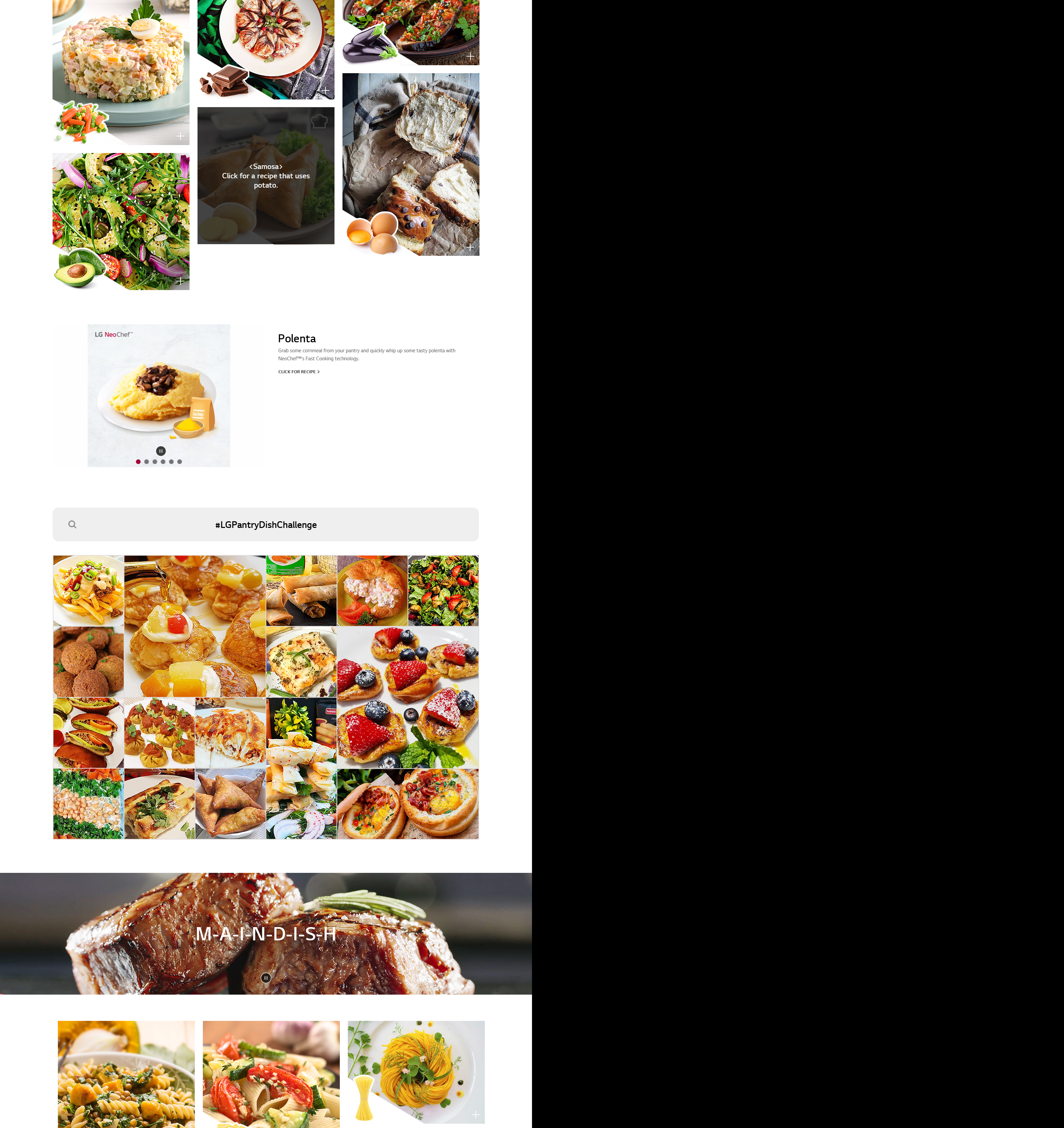Open the Polenta 'Click for recipe' link
Image resolution: width=1064 pixels, height=1128 pixels.
tap(298, 372)
